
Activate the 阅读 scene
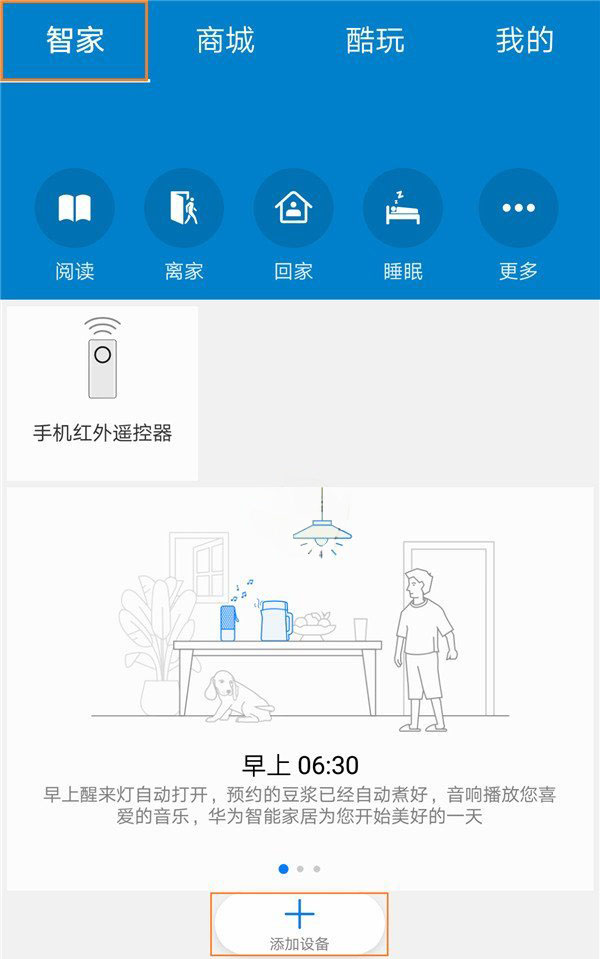74,209
